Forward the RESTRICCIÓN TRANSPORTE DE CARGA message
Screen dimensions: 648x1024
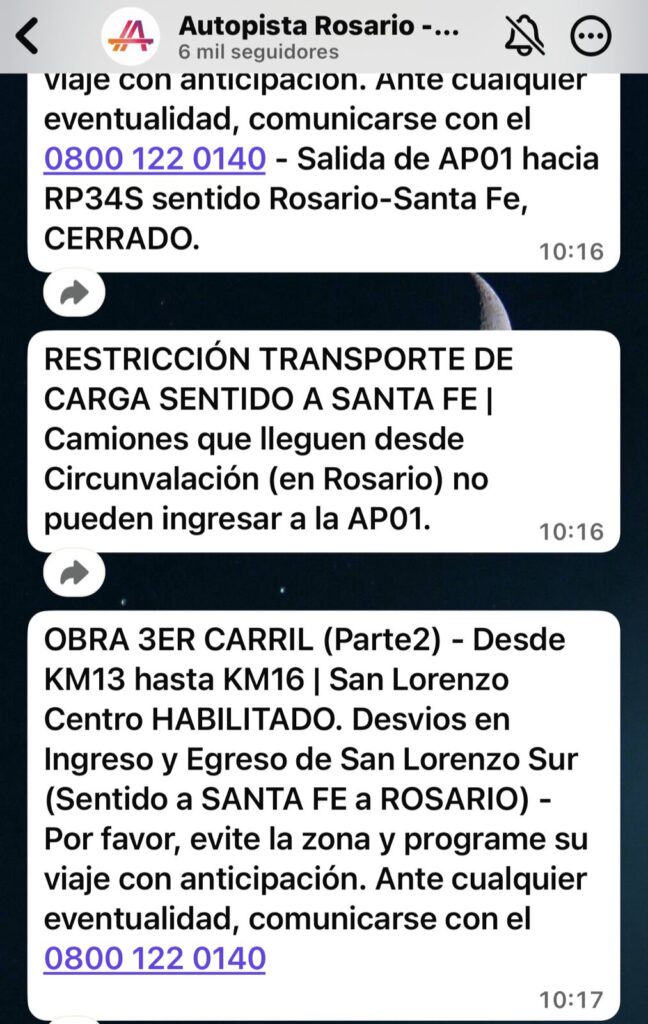click(x=75, y=572)
